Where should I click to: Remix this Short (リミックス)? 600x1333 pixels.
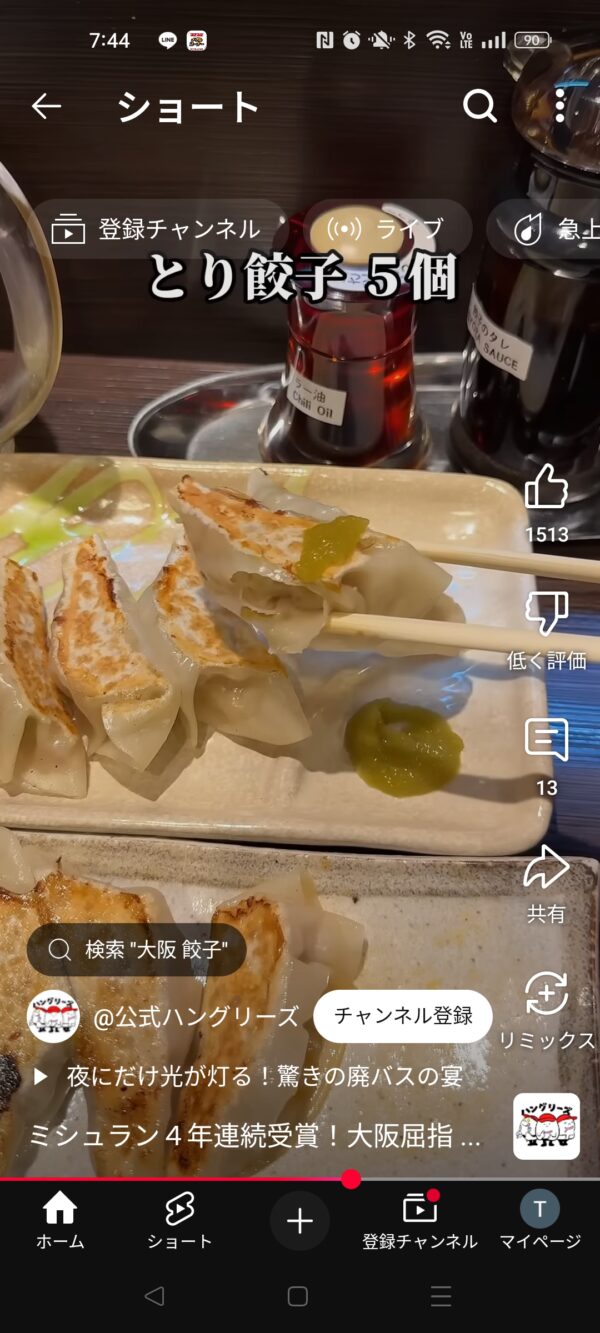pyautogui.click(x=546, y=995)
